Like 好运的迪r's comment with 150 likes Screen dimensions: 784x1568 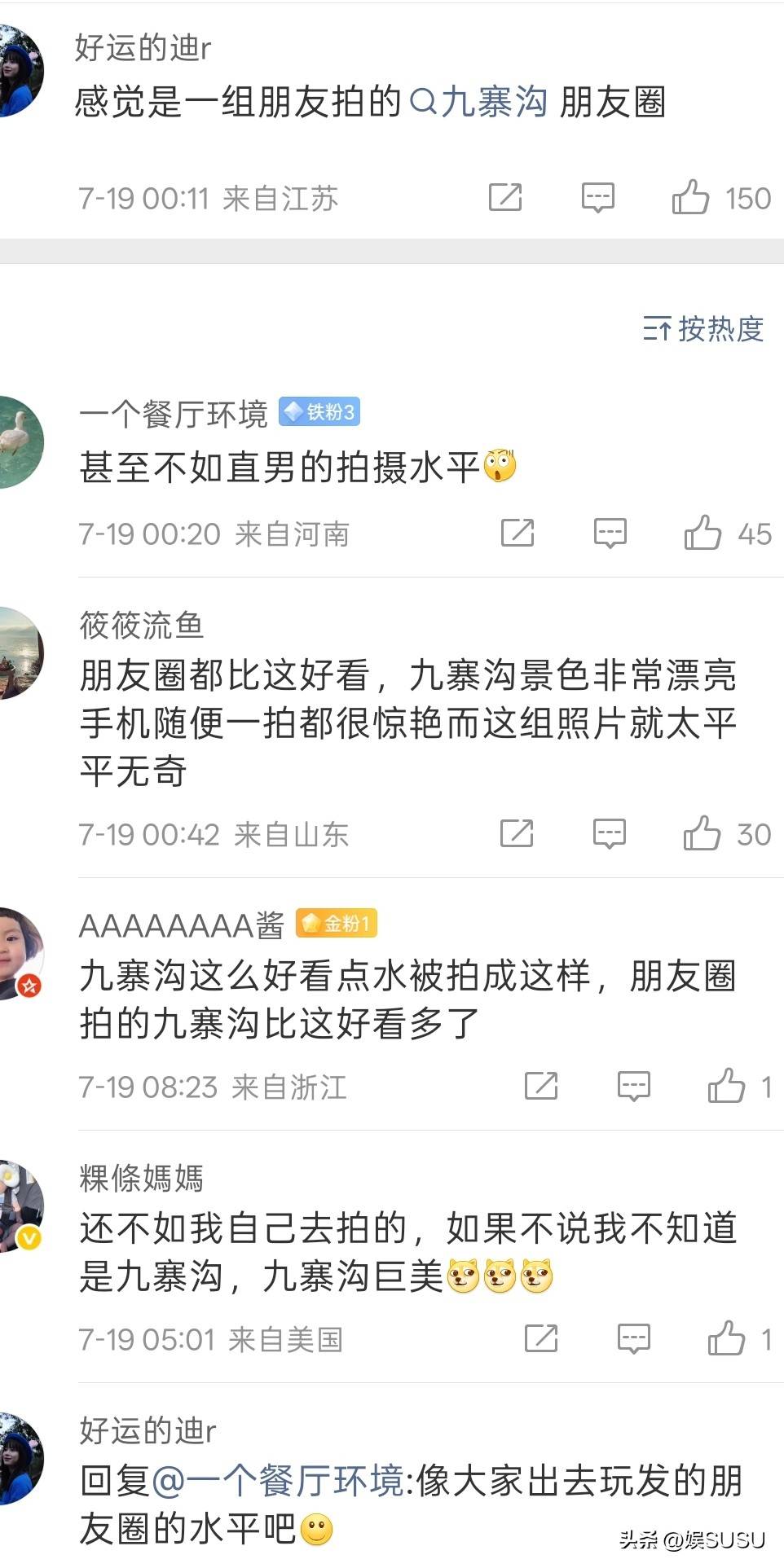coord(690,197)
